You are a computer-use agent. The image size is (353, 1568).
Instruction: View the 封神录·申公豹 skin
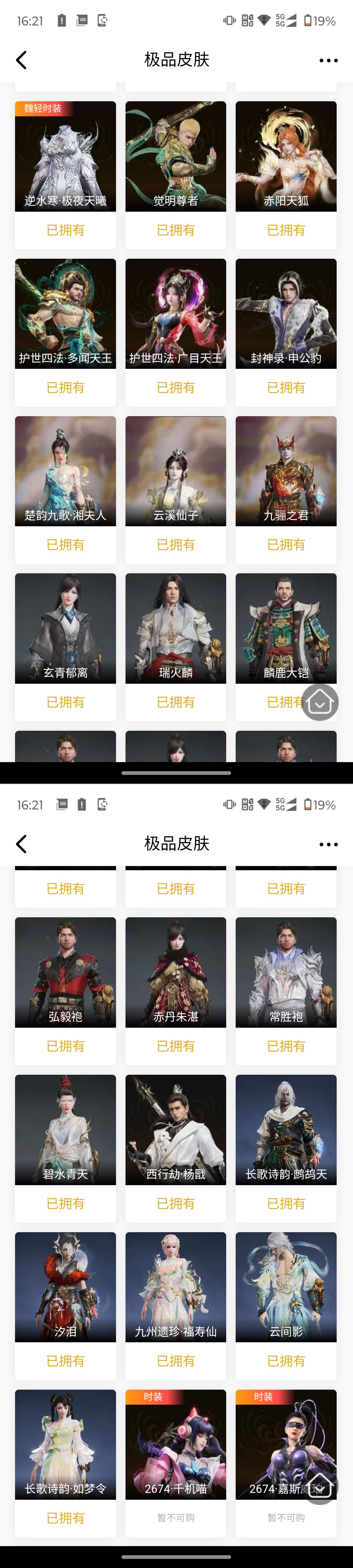[x=286, y=332]
